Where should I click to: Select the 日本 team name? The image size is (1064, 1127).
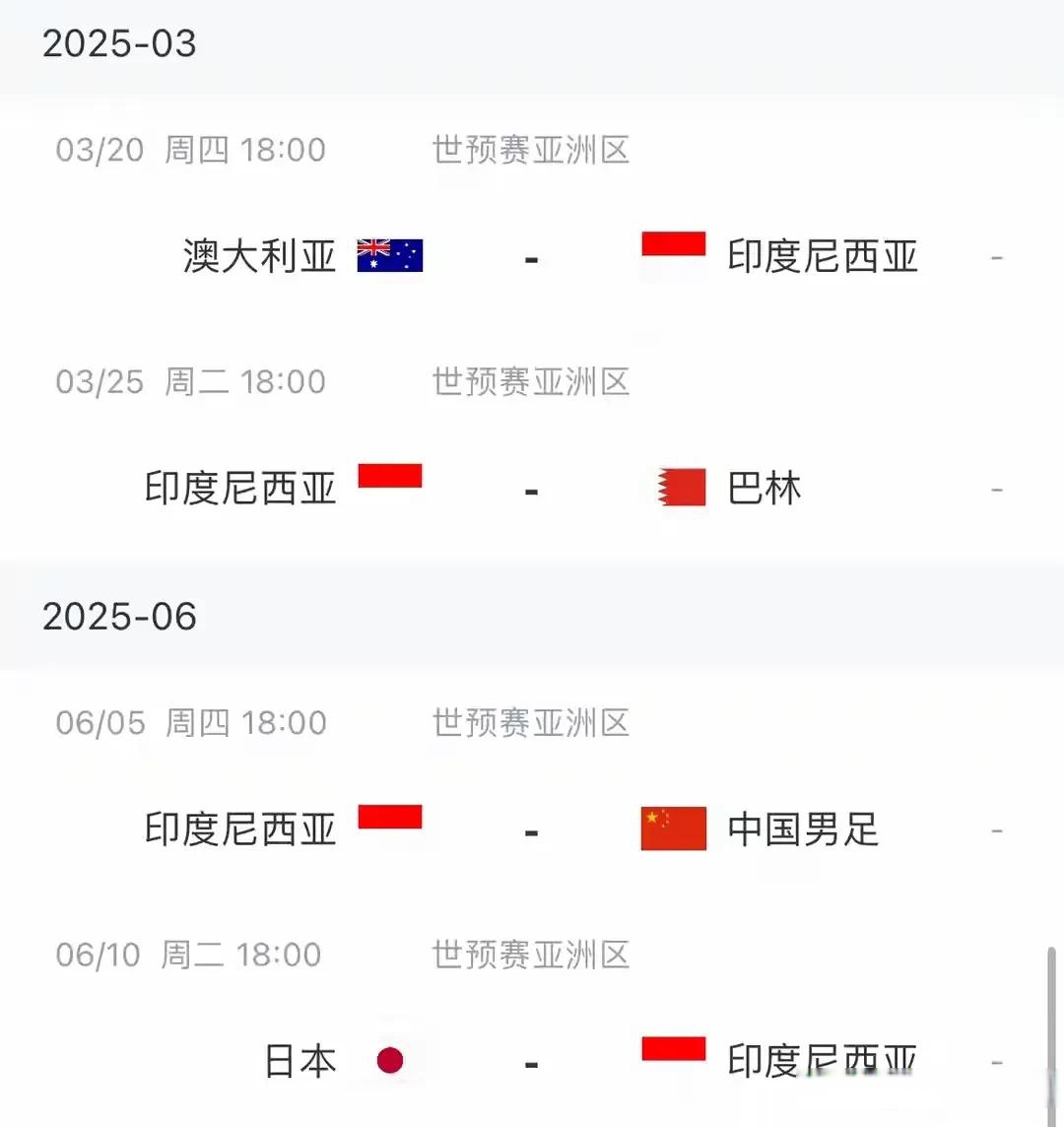pos(299,1061)
